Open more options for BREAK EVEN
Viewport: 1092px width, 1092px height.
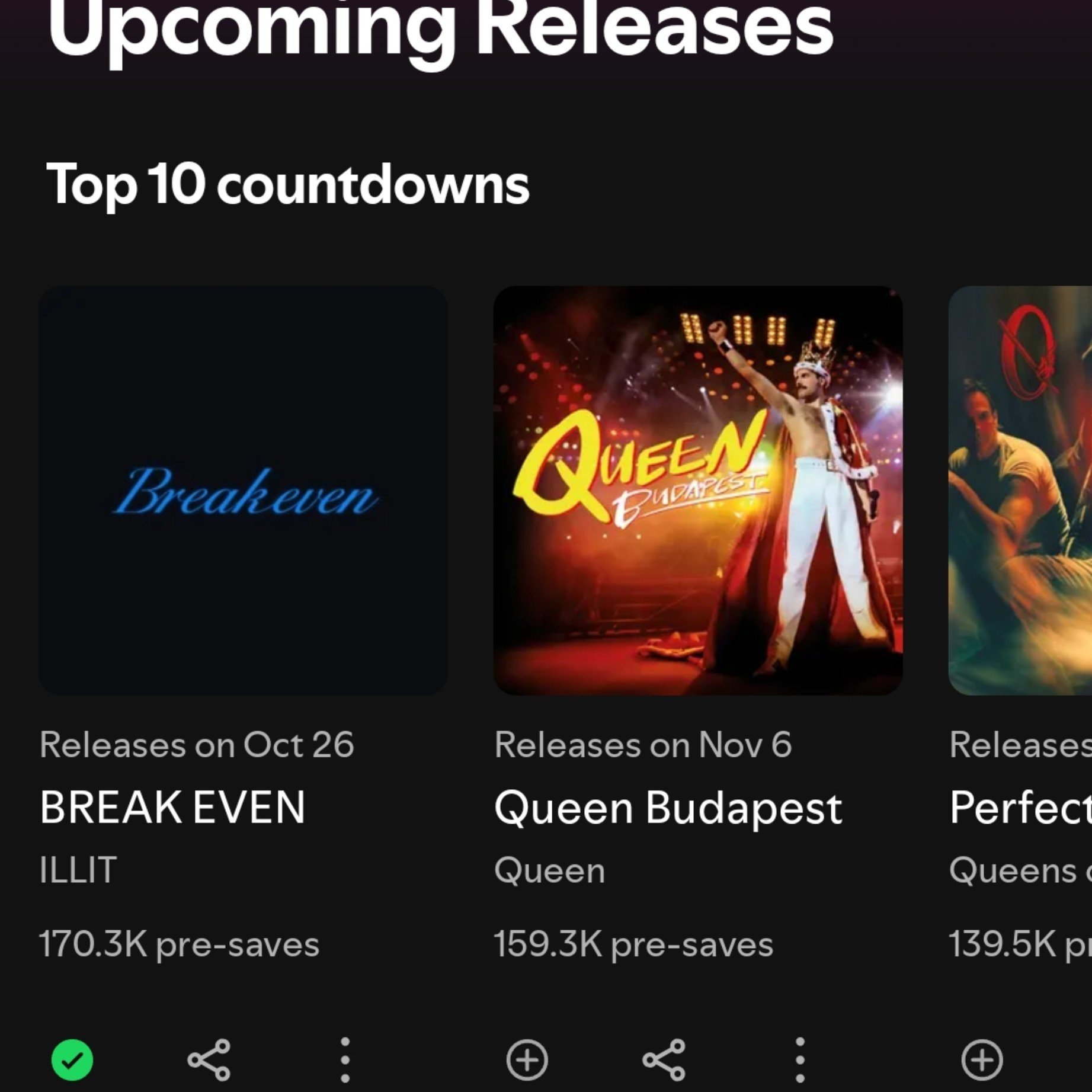(x=345, y=1059)
